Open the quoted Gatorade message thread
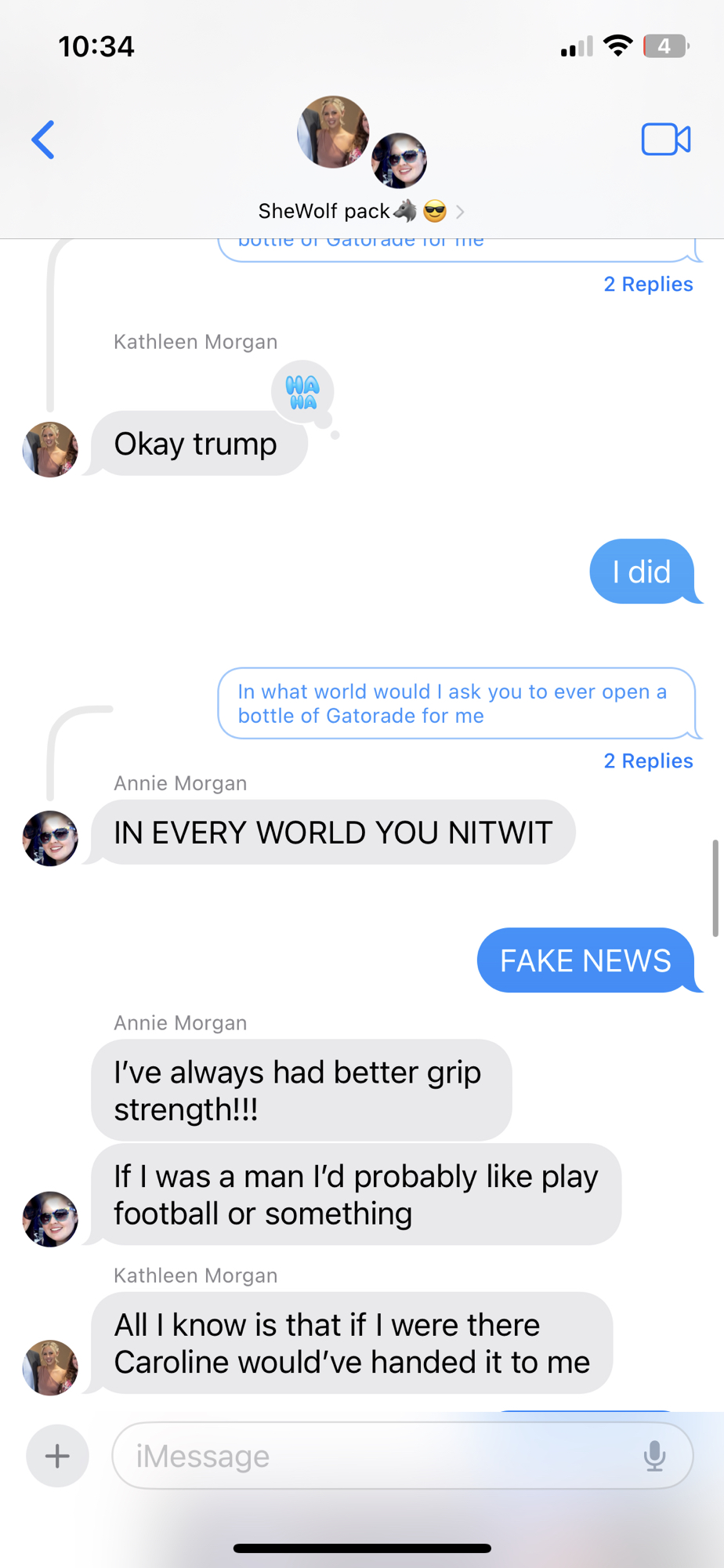The width and height of the screenshot is (724, 1568). 454,703
